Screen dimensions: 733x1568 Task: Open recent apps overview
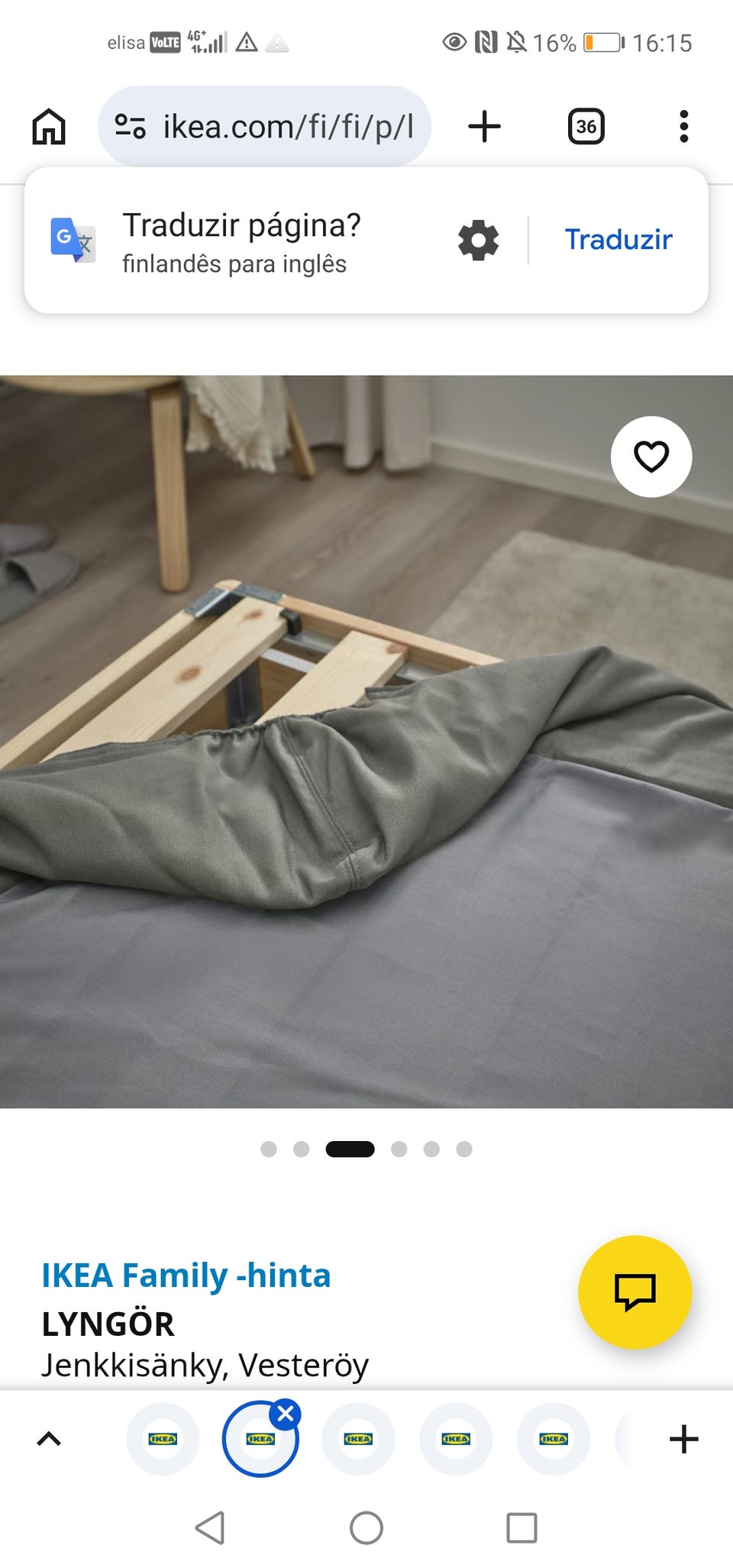[x=521, y=1528]
